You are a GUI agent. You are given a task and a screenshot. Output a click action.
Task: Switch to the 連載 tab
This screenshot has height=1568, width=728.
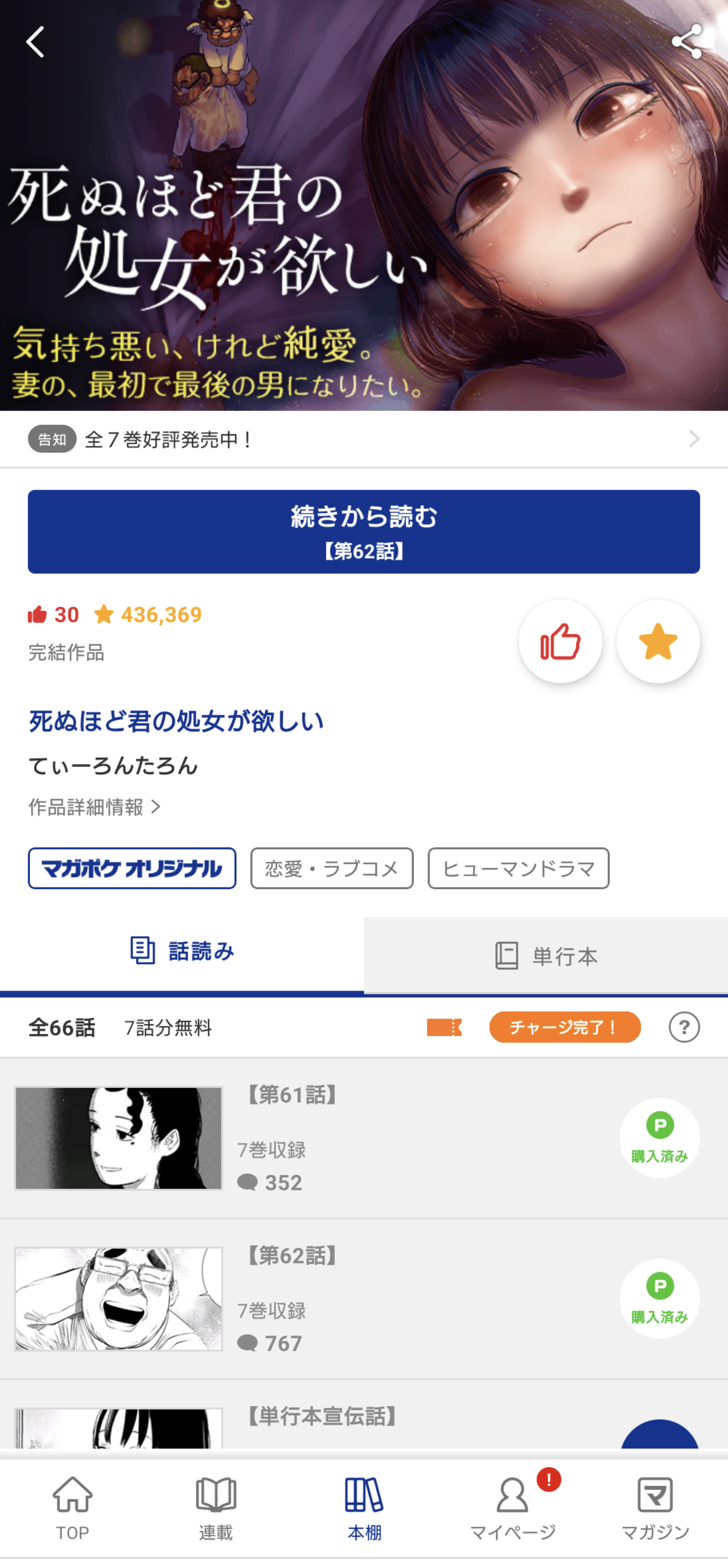pyautogui.click(x=216, y=1507)
